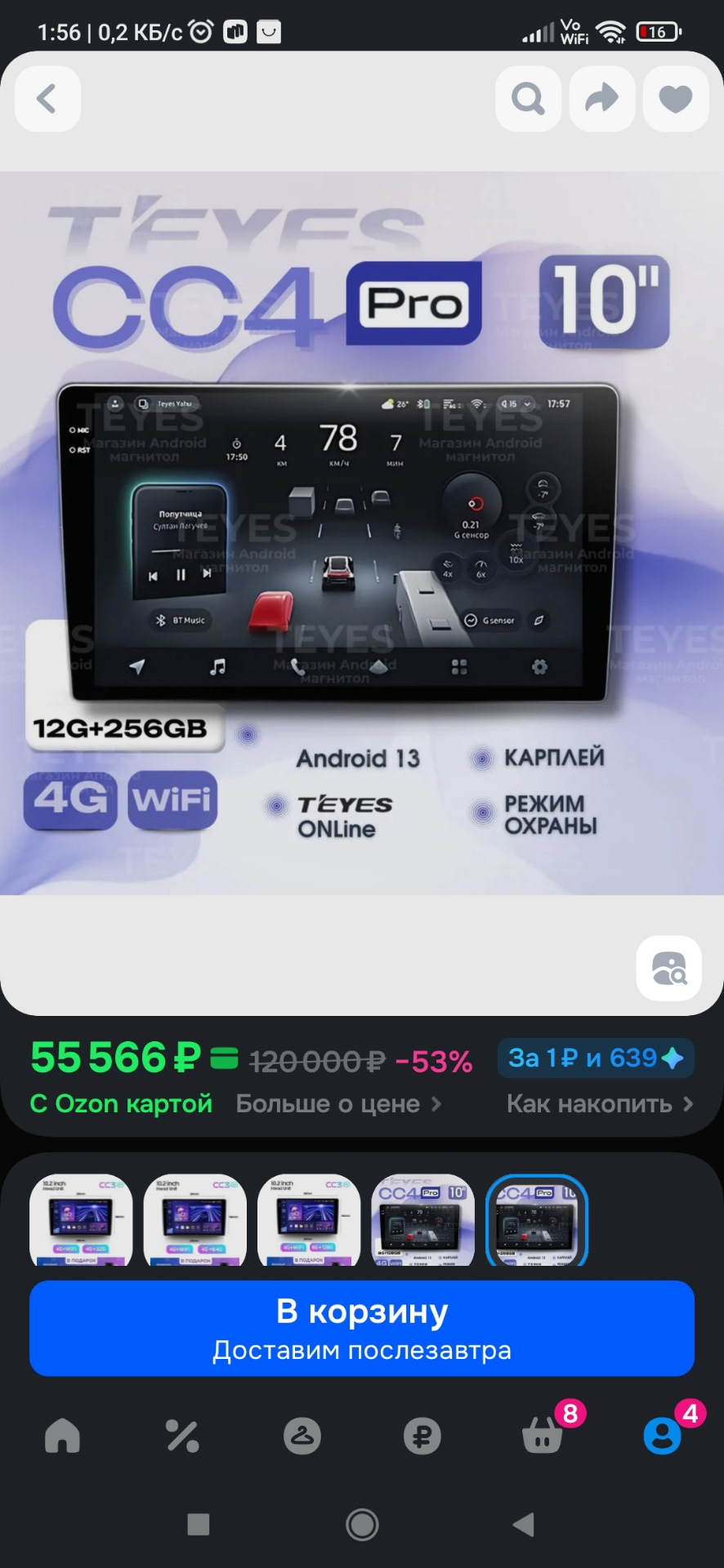Select the fourth CC4 Pro variant thumbnail
724x1568 pixels.
pyautogui.click(x=422, y=1220)
